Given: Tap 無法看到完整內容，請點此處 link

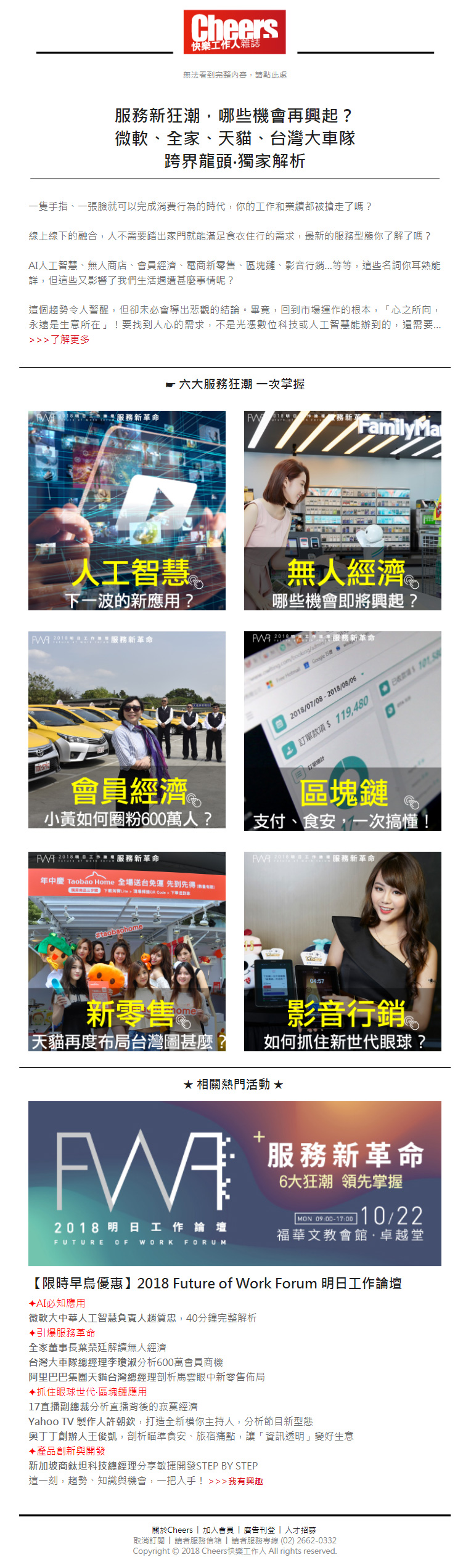Looking at the screenshot, I should (x=235, y=75).
